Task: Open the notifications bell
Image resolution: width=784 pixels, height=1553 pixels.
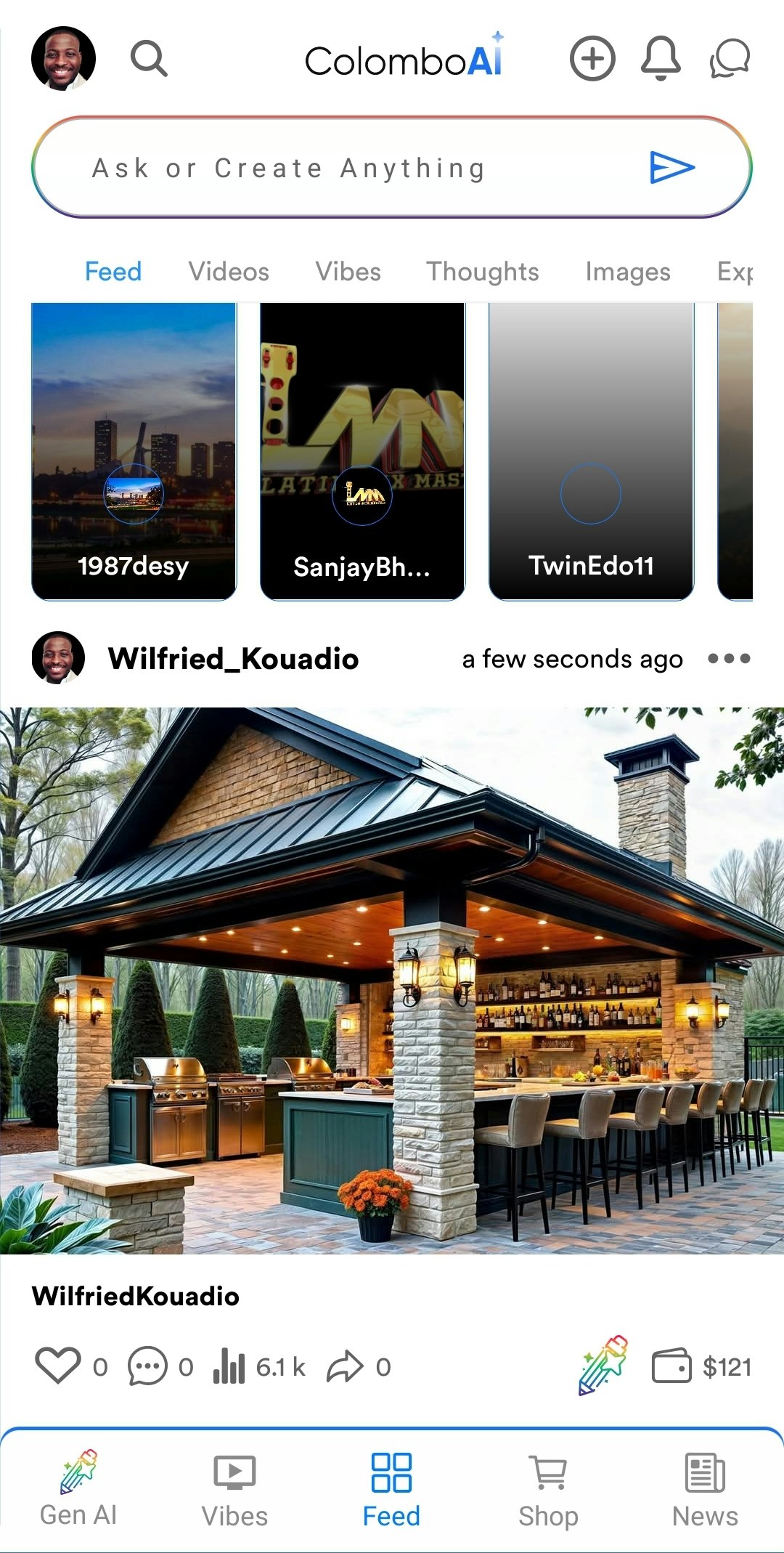Action: tap(661, 59)
